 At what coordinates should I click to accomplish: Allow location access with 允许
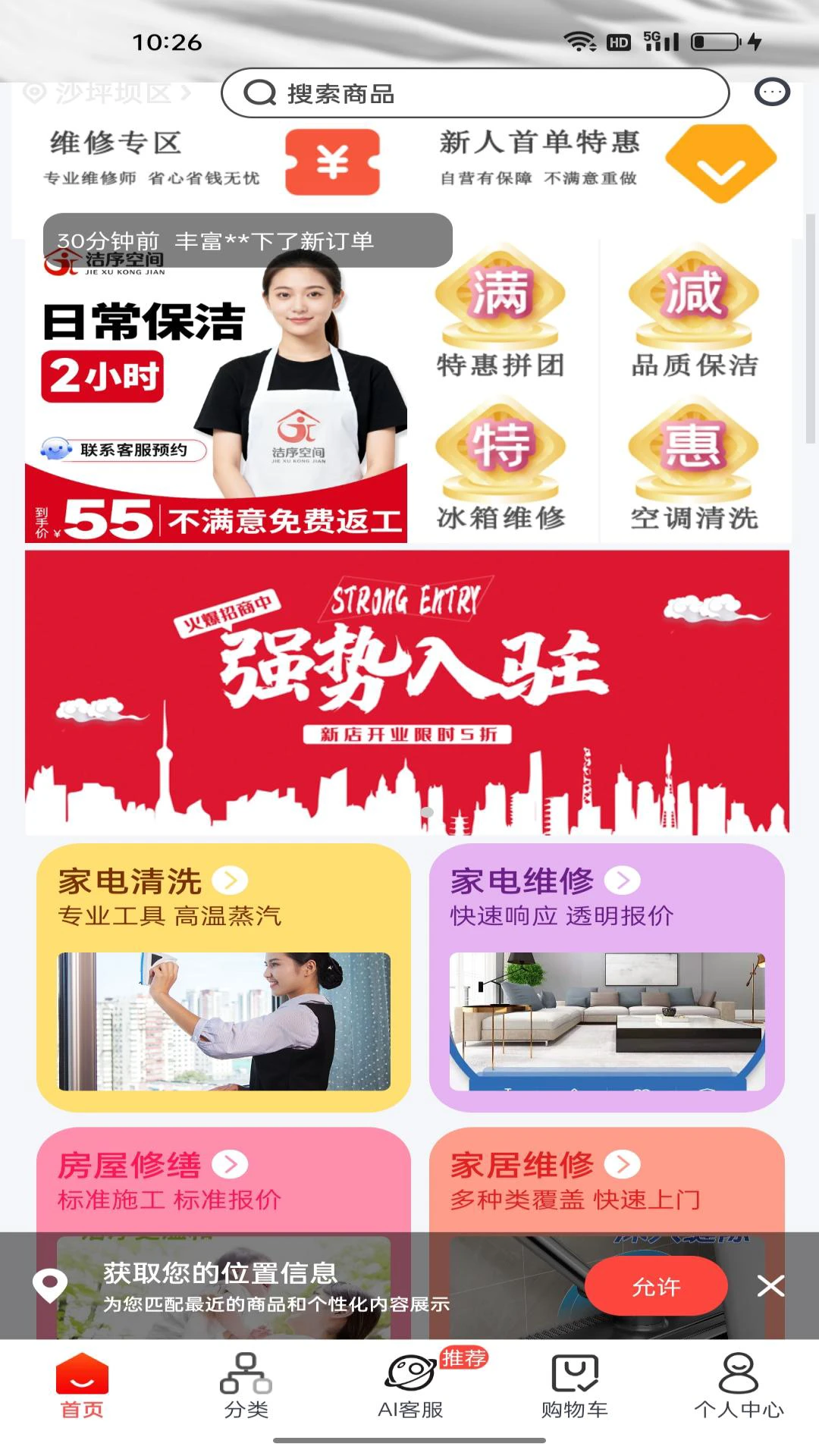point(656,1286)
